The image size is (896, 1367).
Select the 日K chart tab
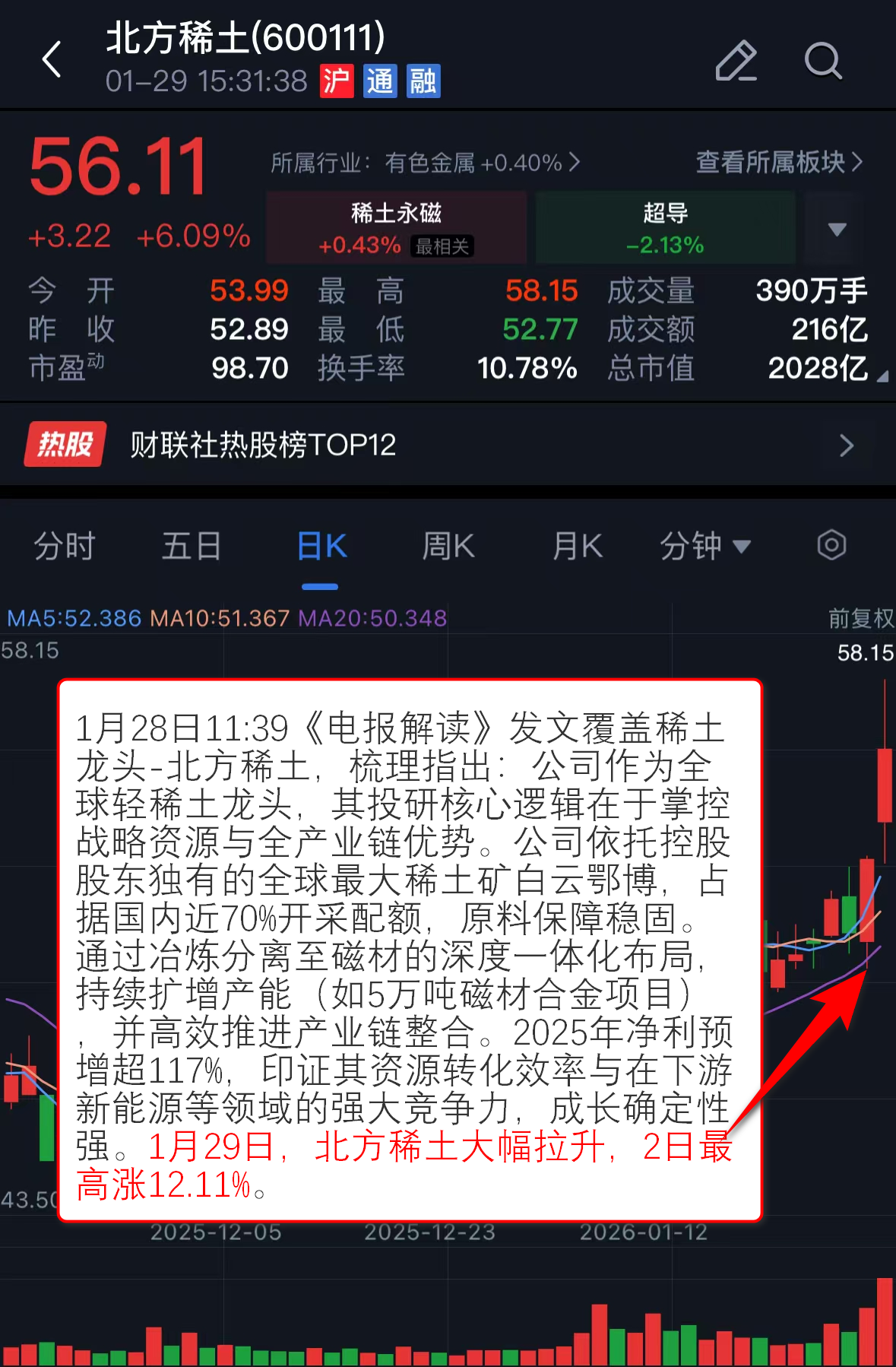pos(321,547)
